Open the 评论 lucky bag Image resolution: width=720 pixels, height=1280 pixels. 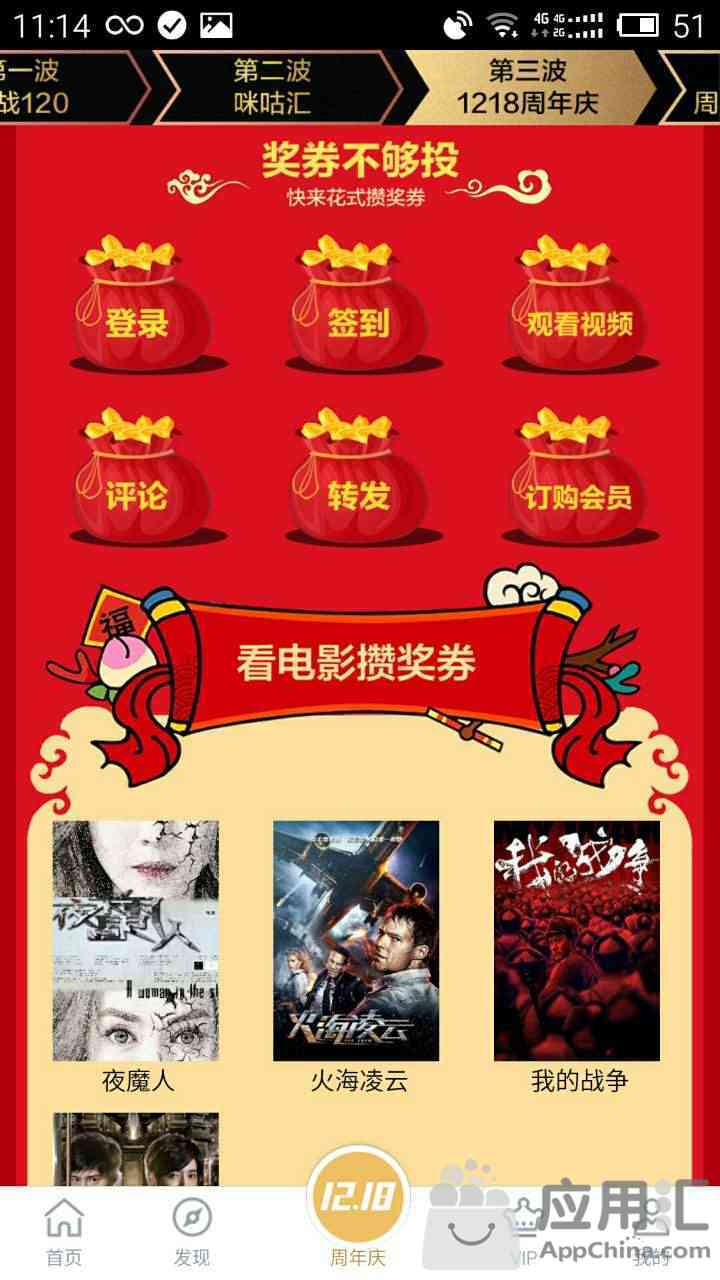(x=139, y=477)
